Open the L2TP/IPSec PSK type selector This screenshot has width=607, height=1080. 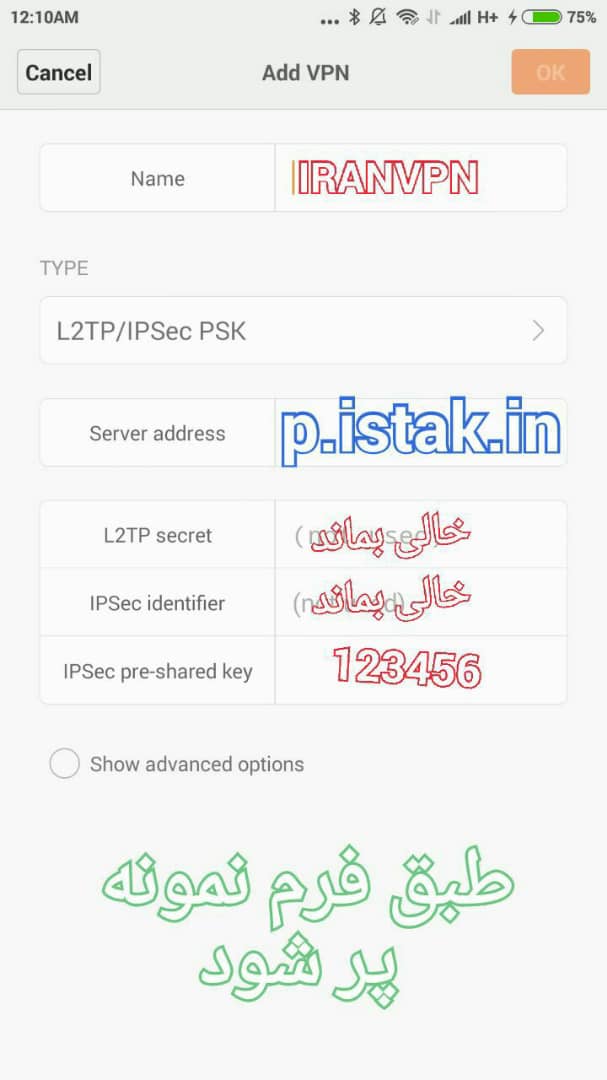pos(303,331)
